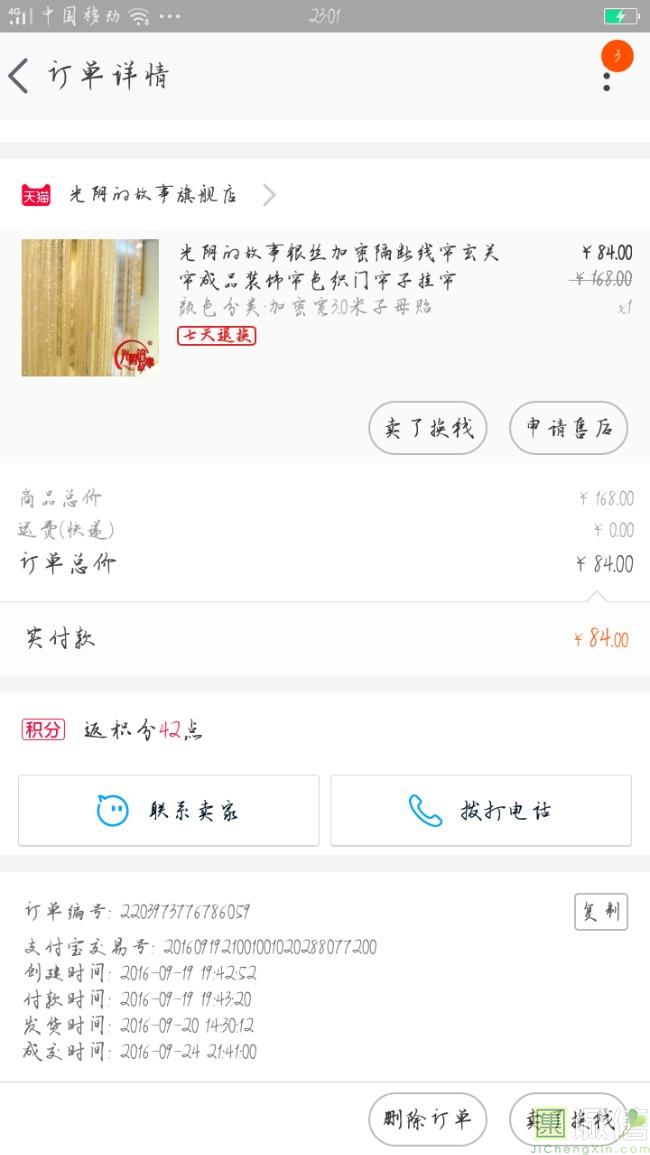
Task: Tap 拨打电话 to call the seller
Action: pyautogui.click(x=481, y=810)
